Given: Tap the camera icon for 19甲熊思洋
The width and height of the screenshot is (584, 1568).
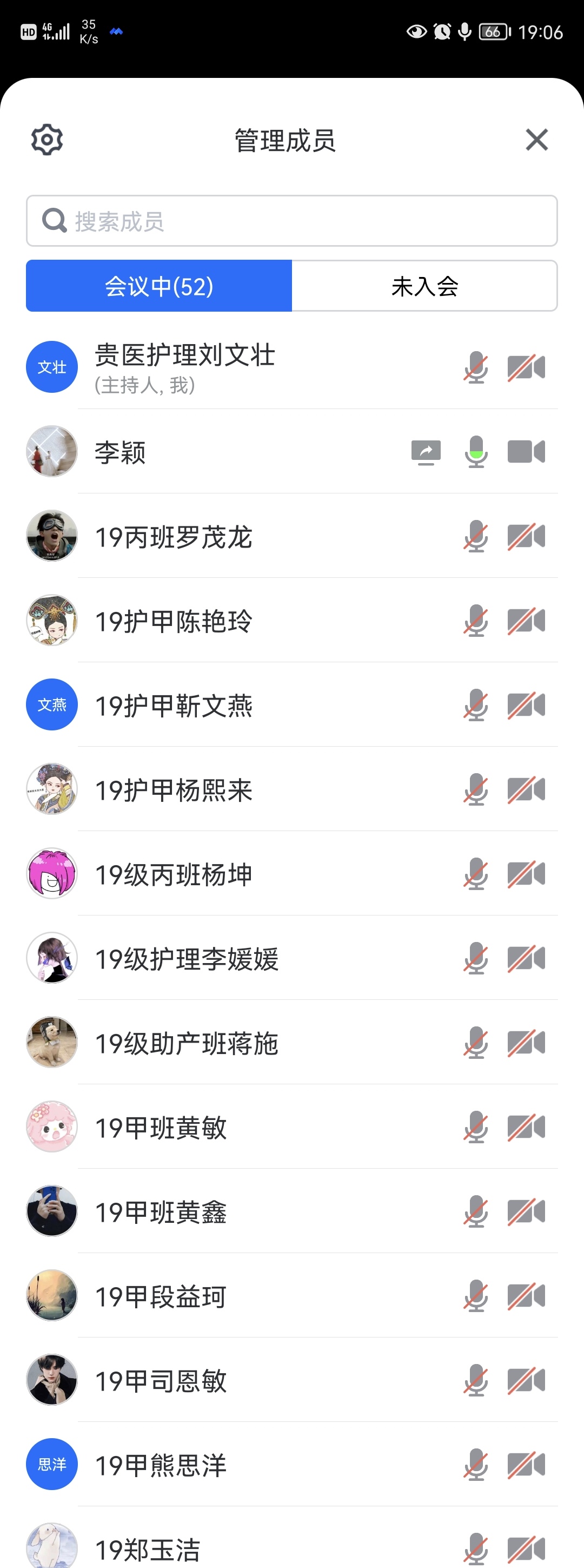Looking at the screenshot, I should 526,1465.
